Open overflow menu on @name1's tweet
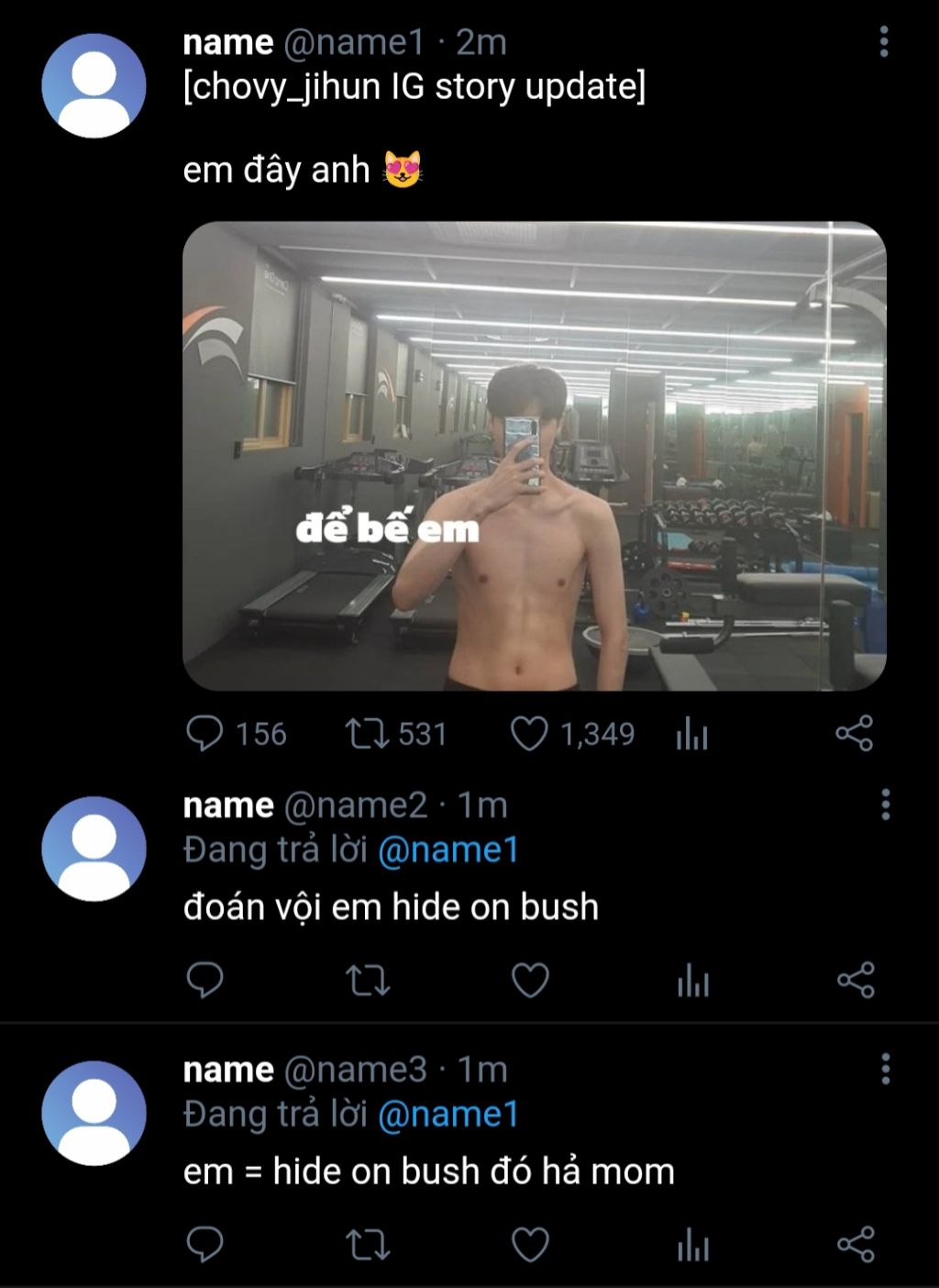This screenshot has height=1288, width=939. (x=884, y=41)
